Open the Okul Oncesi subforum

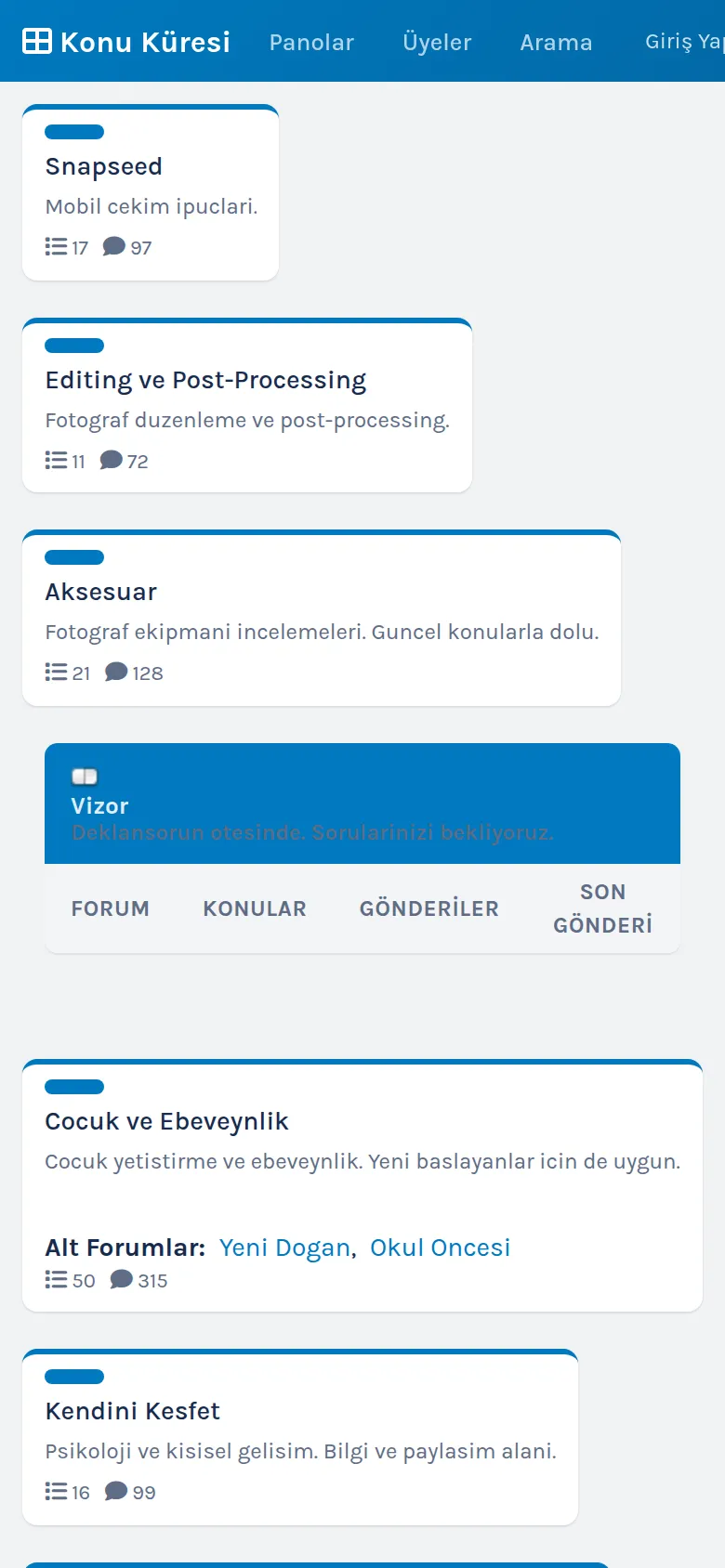pyautogui.click(x=441, y=1248)
